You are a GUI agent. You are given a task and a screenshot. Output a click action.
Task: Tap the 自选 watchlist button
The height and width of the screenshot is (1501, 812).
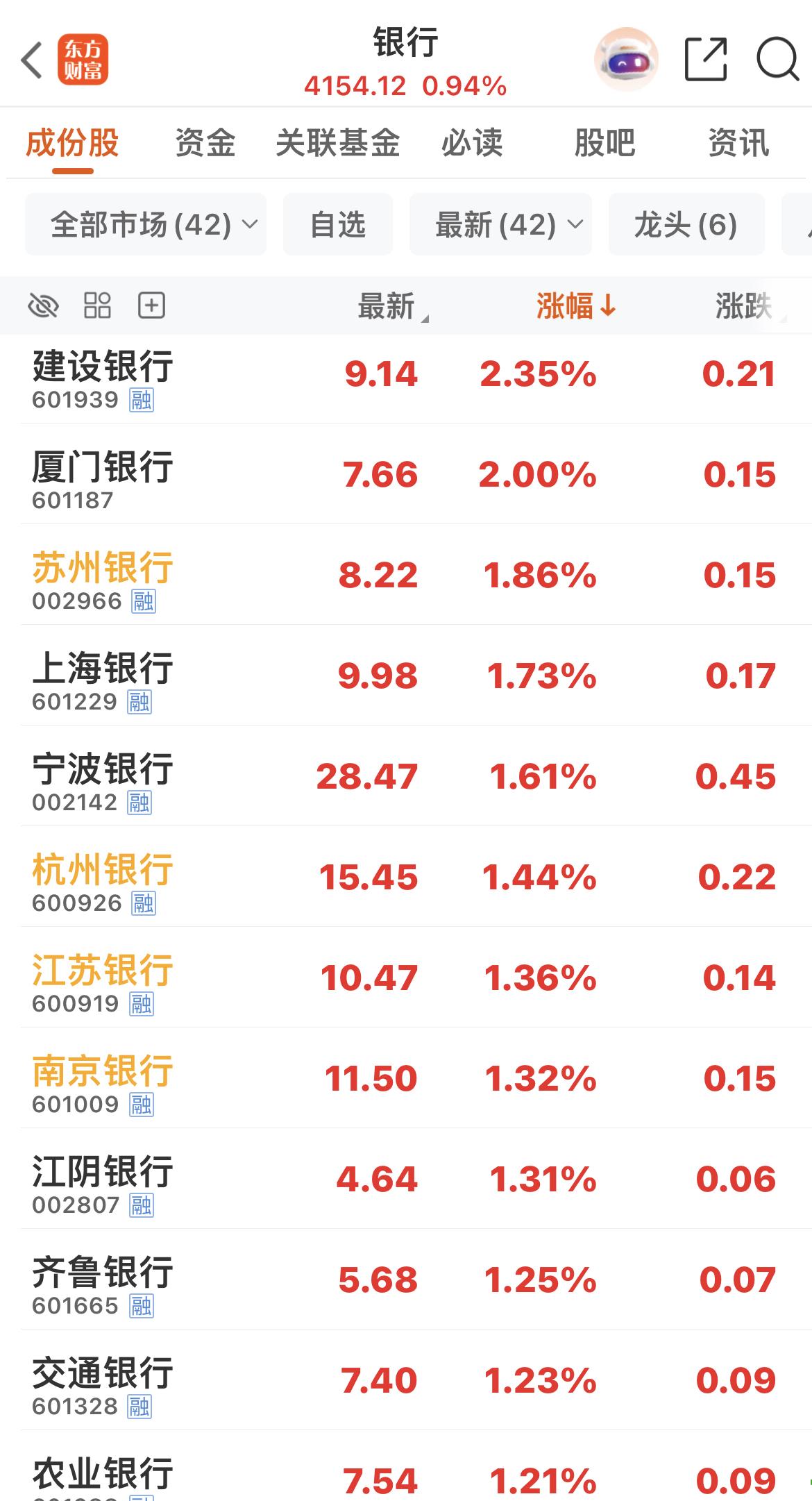pyautogui.click(x=337, y=224)
